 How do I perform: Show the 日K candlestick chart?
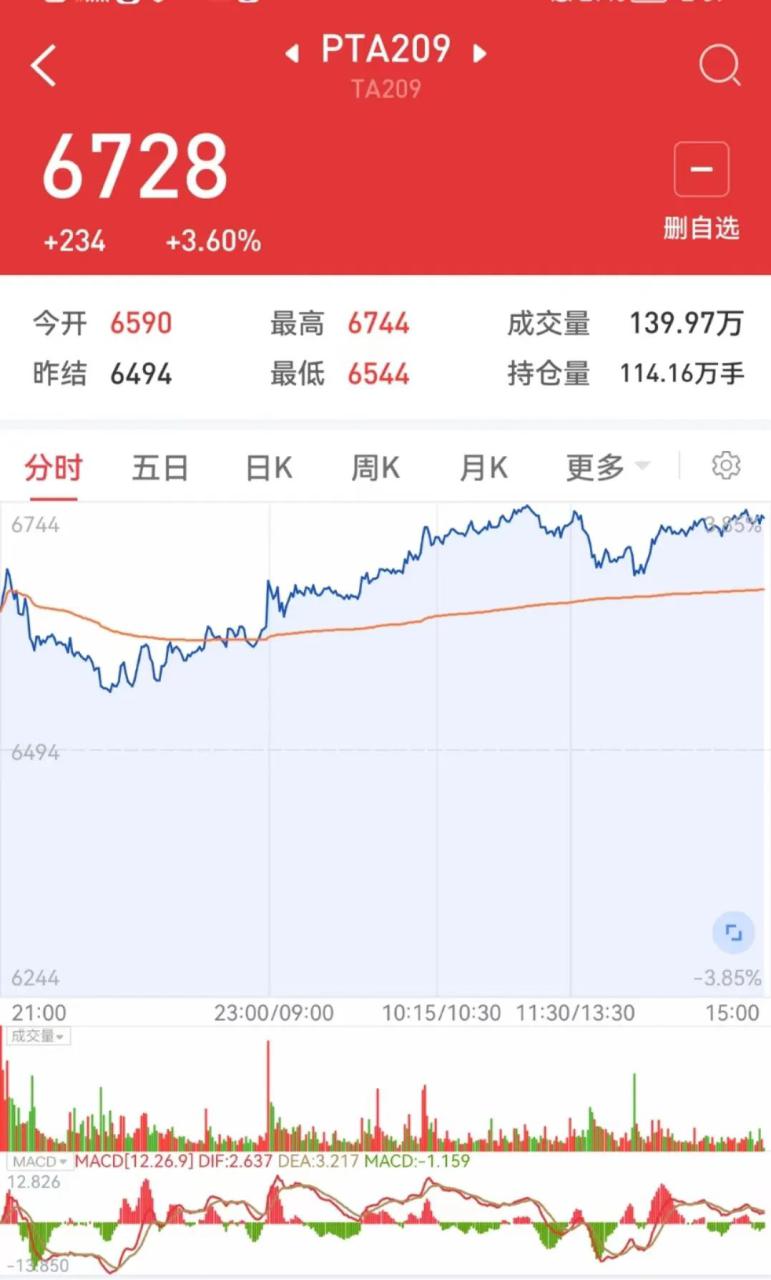click(x=269, y=468)
